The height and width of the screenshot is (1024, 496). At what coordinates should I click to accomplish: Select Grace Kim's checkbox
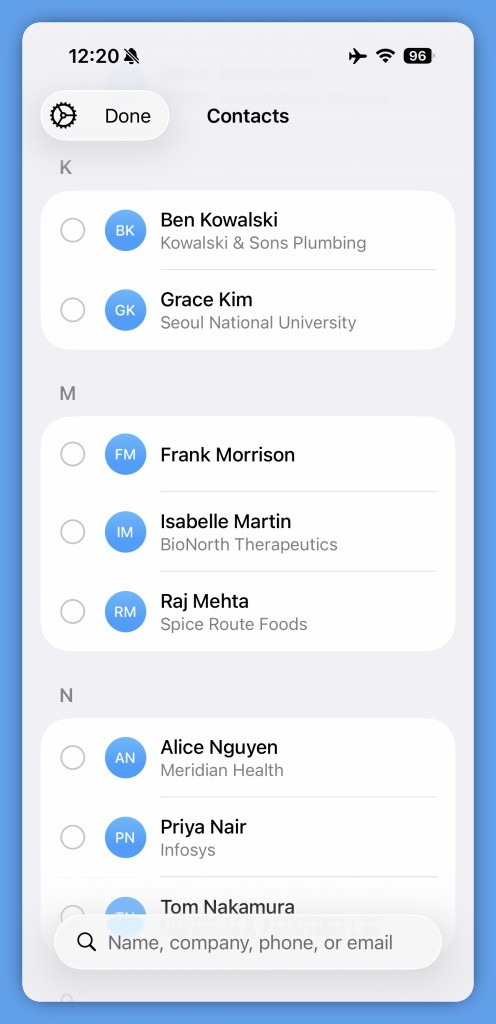[x=72, y=310]
